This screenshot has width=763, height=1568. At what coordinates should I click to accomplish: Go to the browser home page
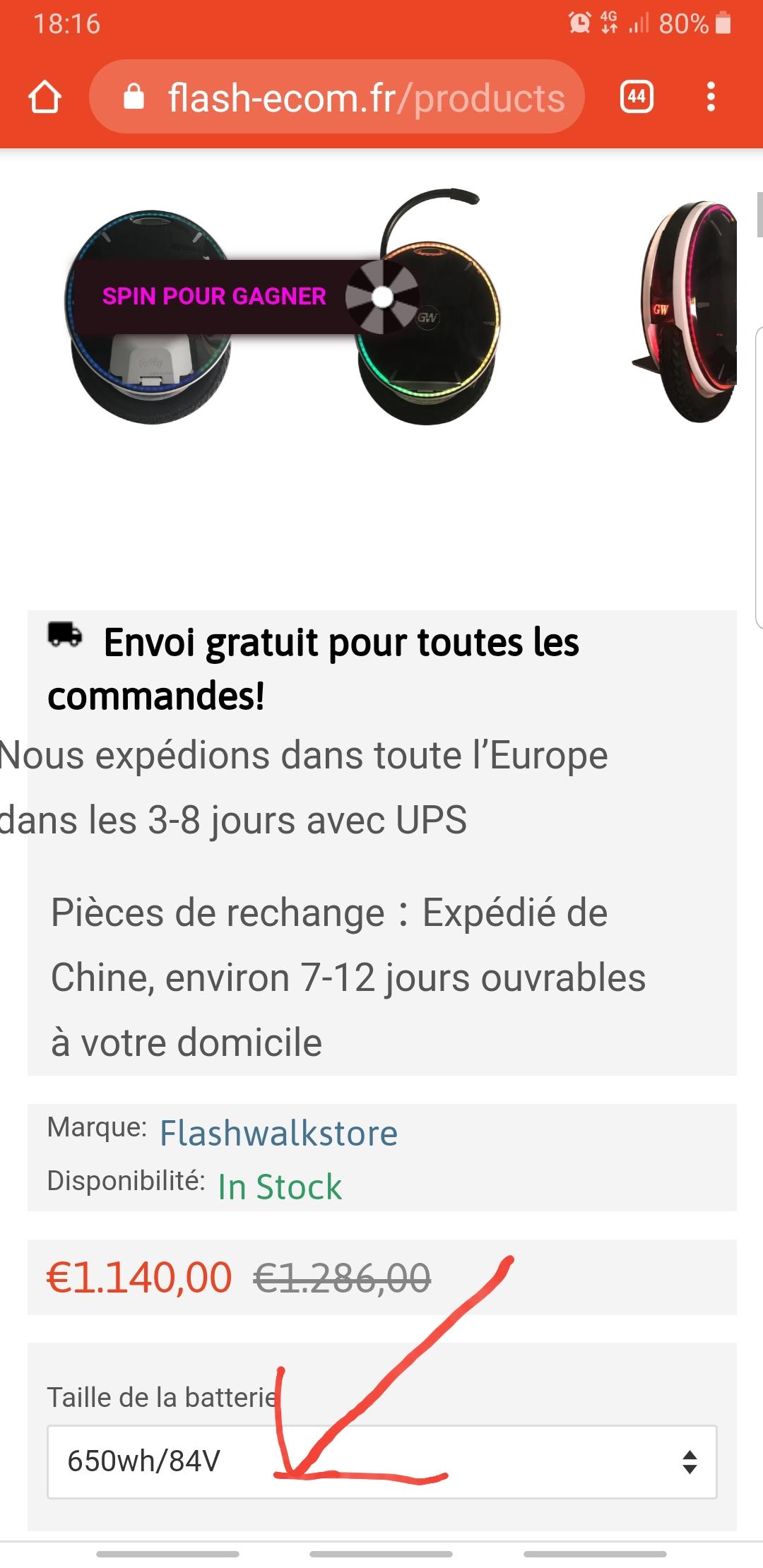45,97
